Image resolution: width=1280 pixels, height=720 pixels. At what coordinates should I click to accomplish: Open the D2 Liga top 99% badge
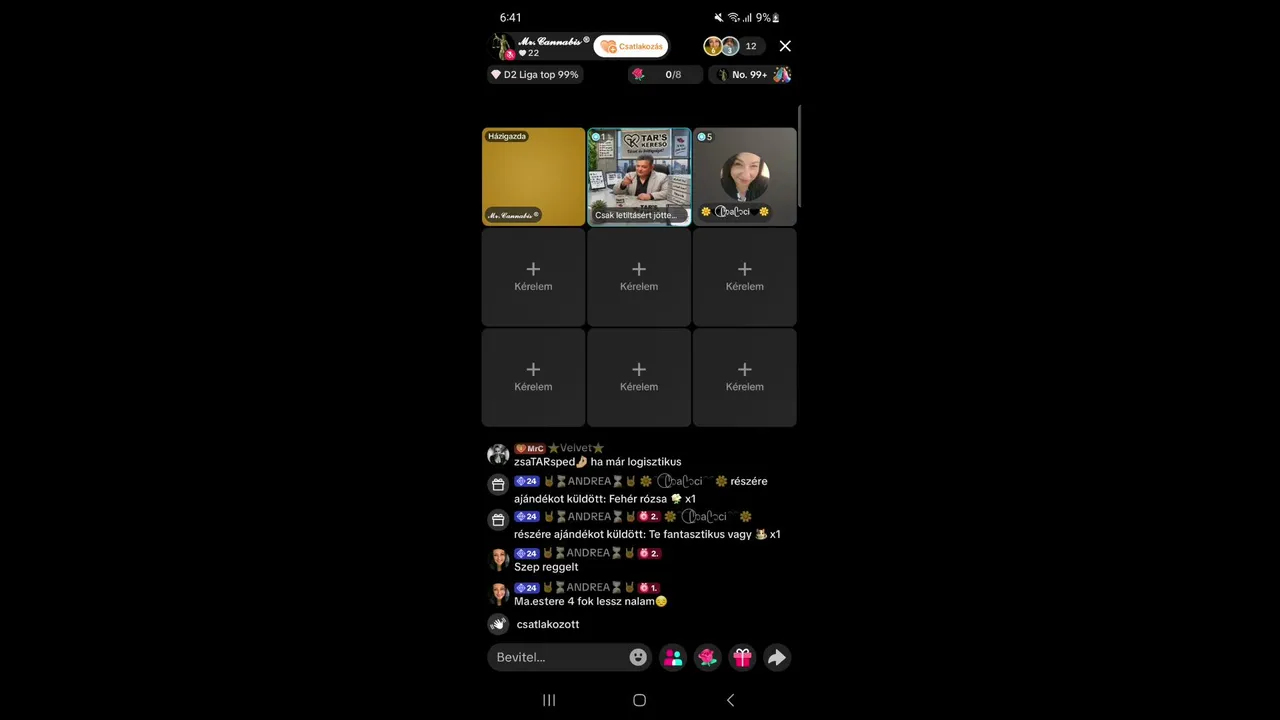tap(535, 74)
